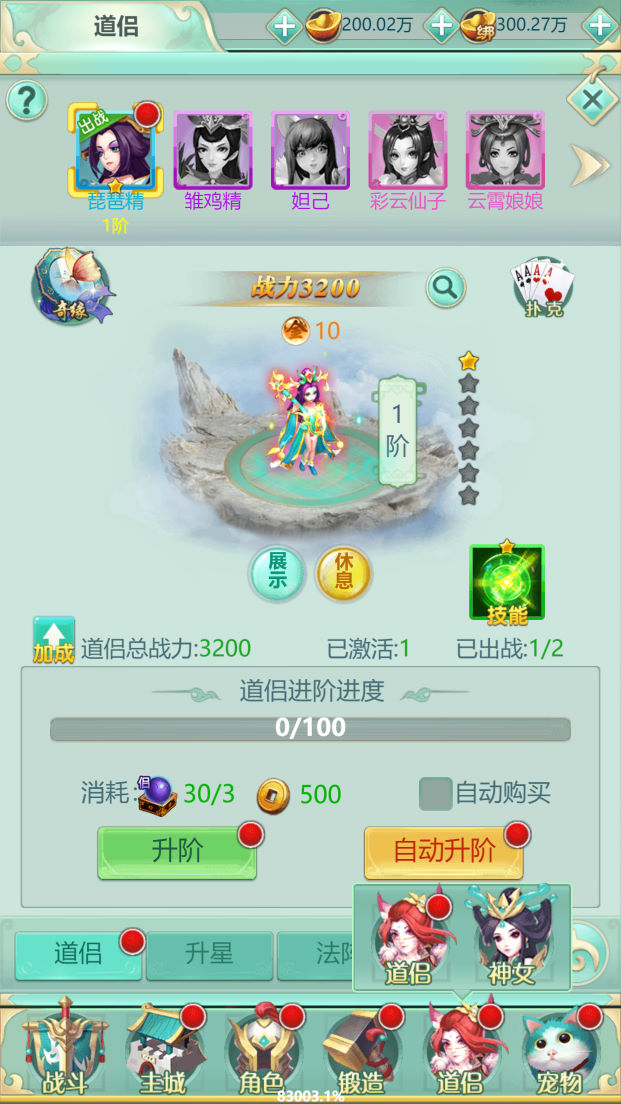This screenshot has height=1104, width=621.
Task: Tap the 展示 button
Action: pyautogui.click(x=277, y=574)
